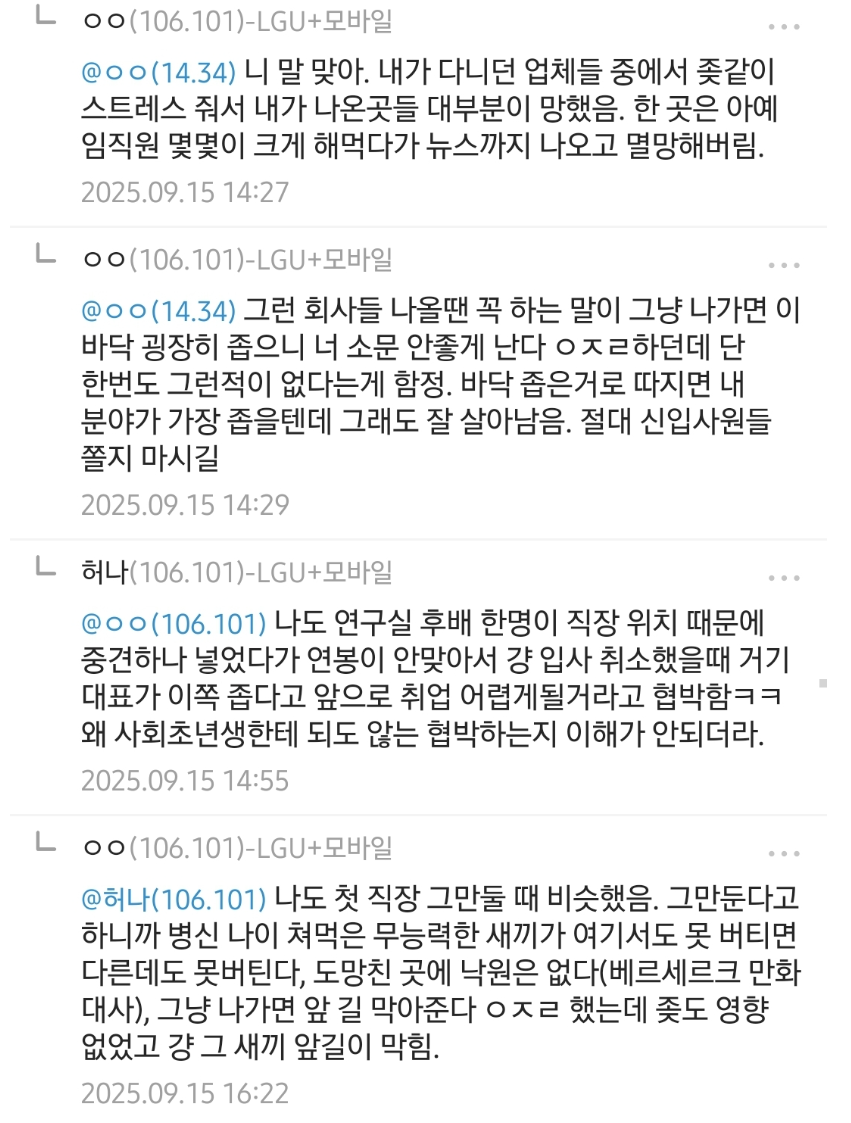Open options for the 16:22 reply

click(x=783, y=855)
